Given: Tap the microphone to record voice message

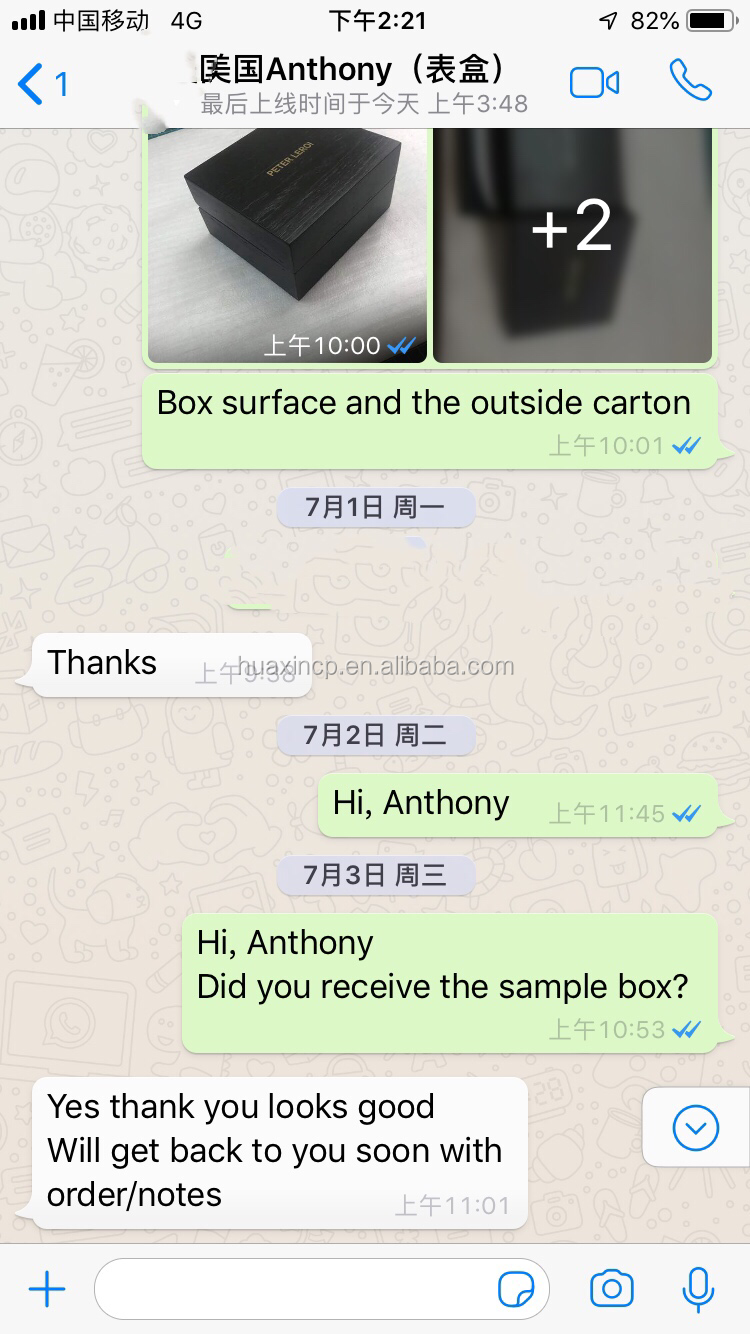Looking at the screenshot, I should 698,1289.
